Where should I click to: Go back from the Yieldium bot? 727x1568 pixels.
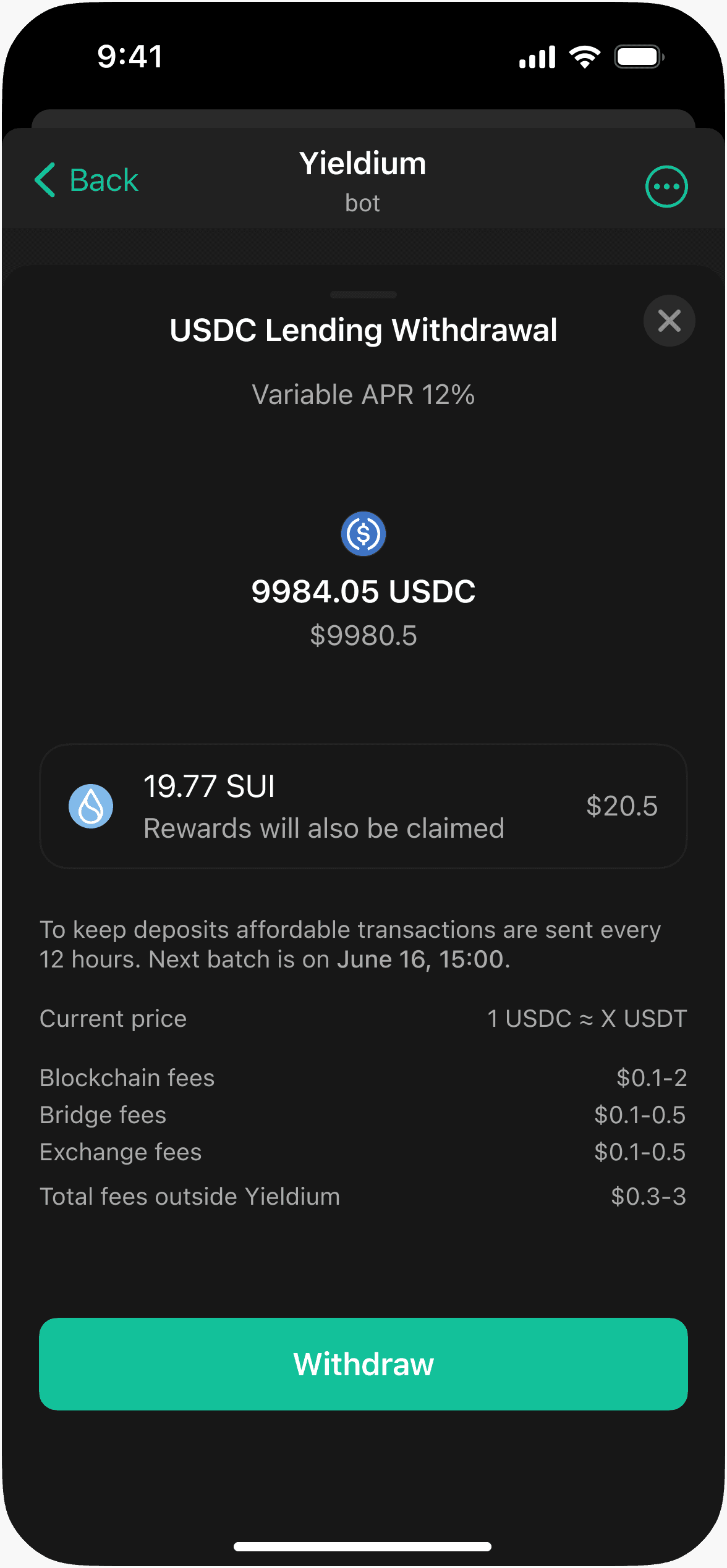87,180
